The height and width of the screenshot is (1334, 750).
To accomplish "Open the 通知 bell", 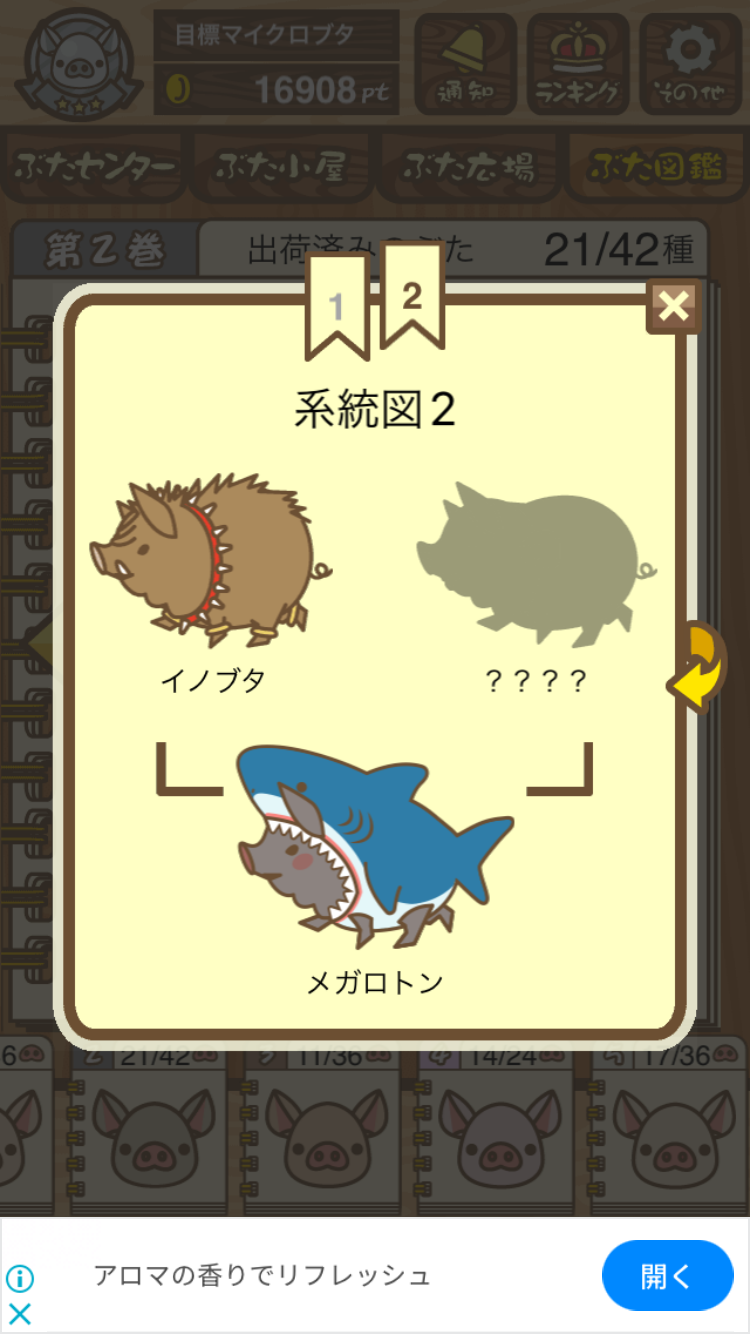I will tap(465, 62).
